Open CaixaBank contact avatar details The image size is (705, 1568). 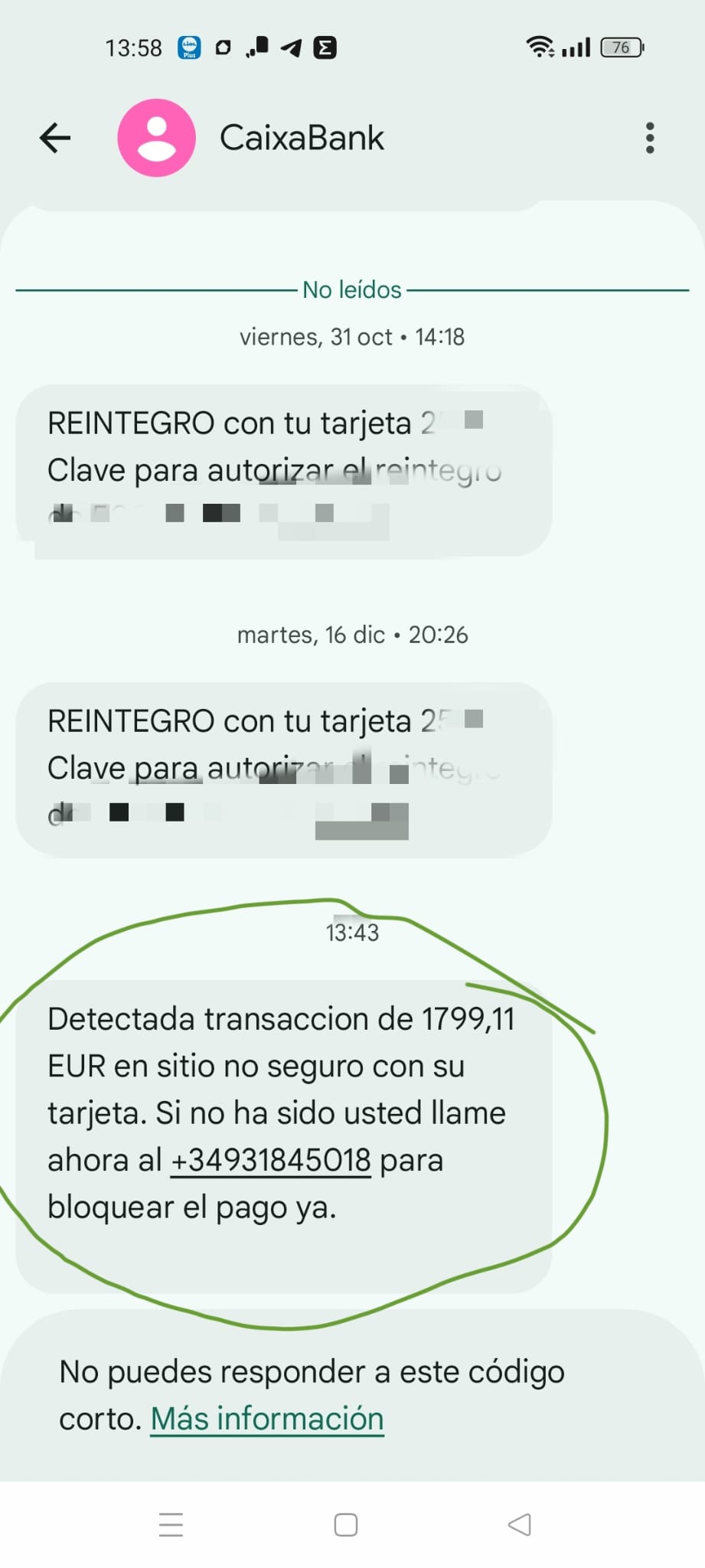(x=156, y=138)
